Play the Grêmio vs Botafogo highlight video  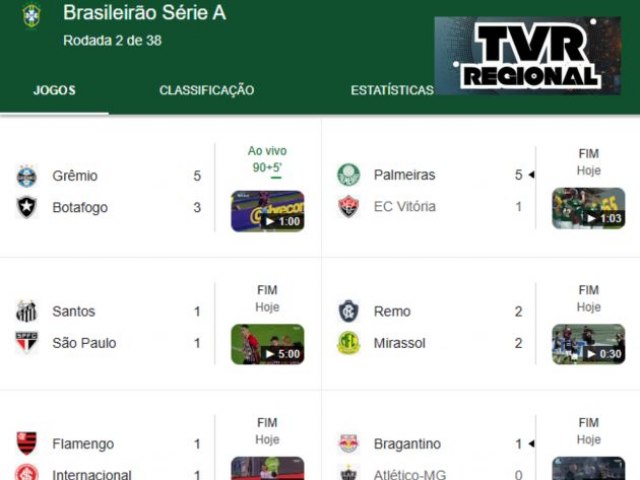[267, 211]
